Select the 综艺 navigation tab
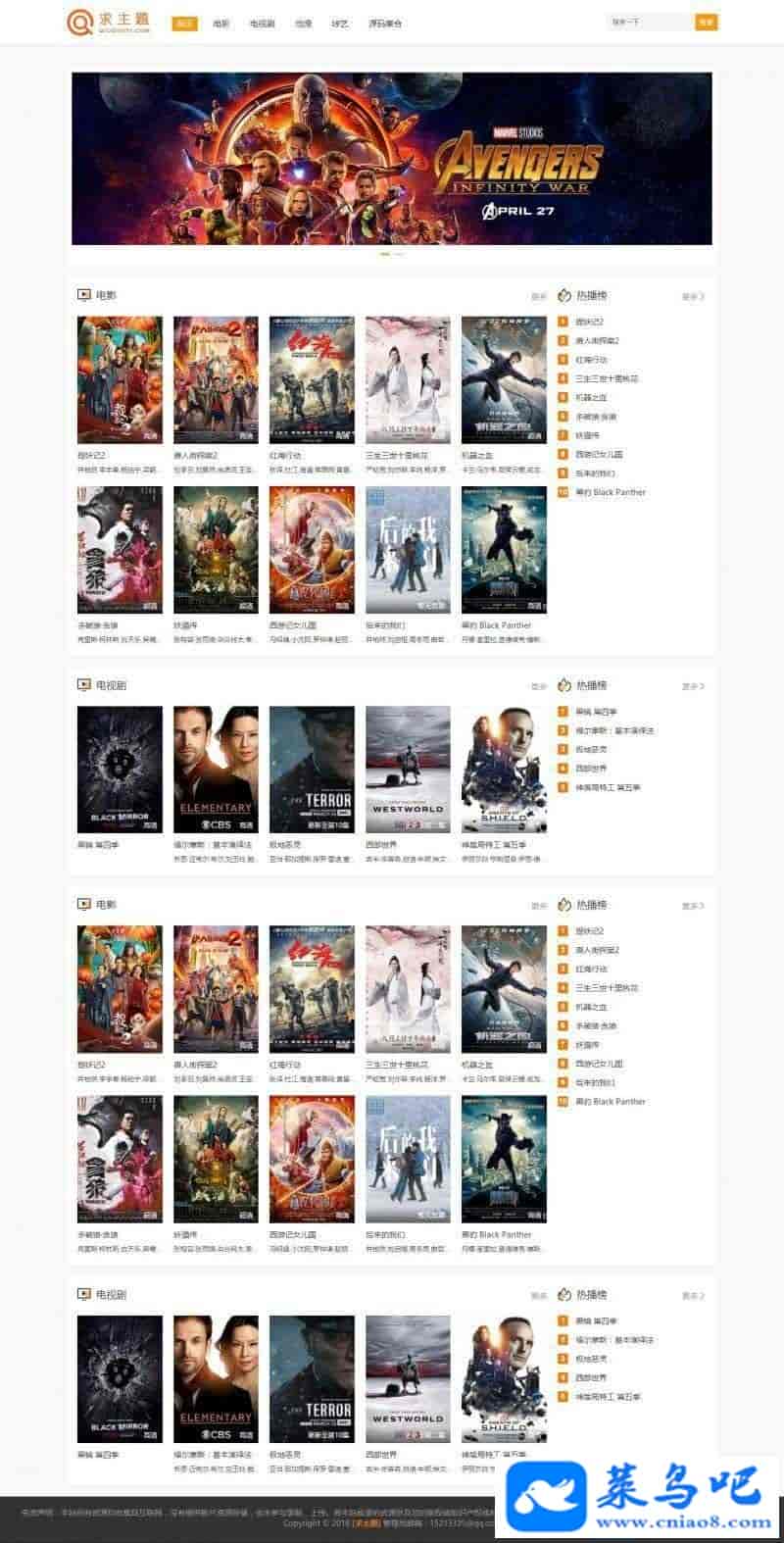The height and width of the screenshot is (1543, 784). coord(340,23)
